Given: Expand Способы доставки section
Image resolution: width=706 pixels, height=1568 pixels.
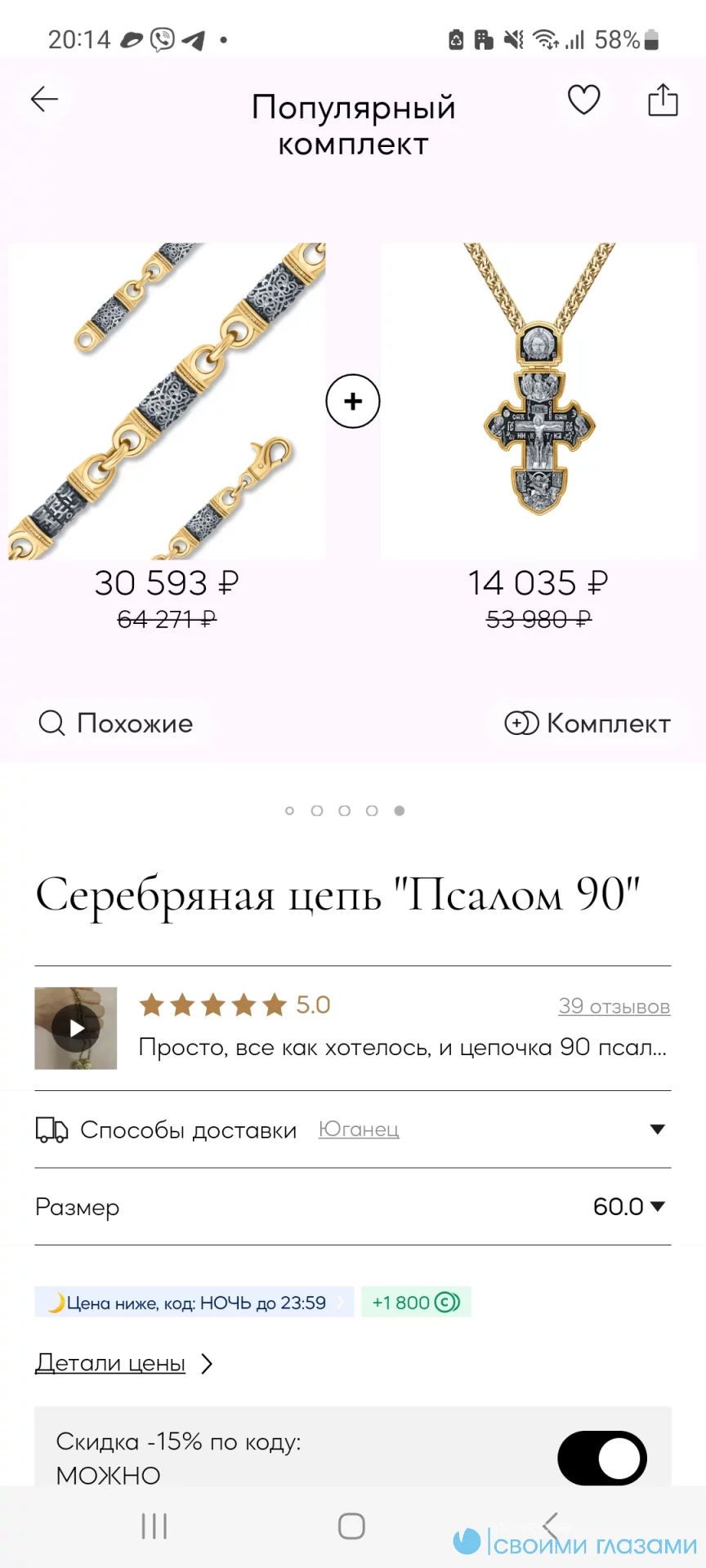Looking at the screenshot, I should pos(657,1129).
